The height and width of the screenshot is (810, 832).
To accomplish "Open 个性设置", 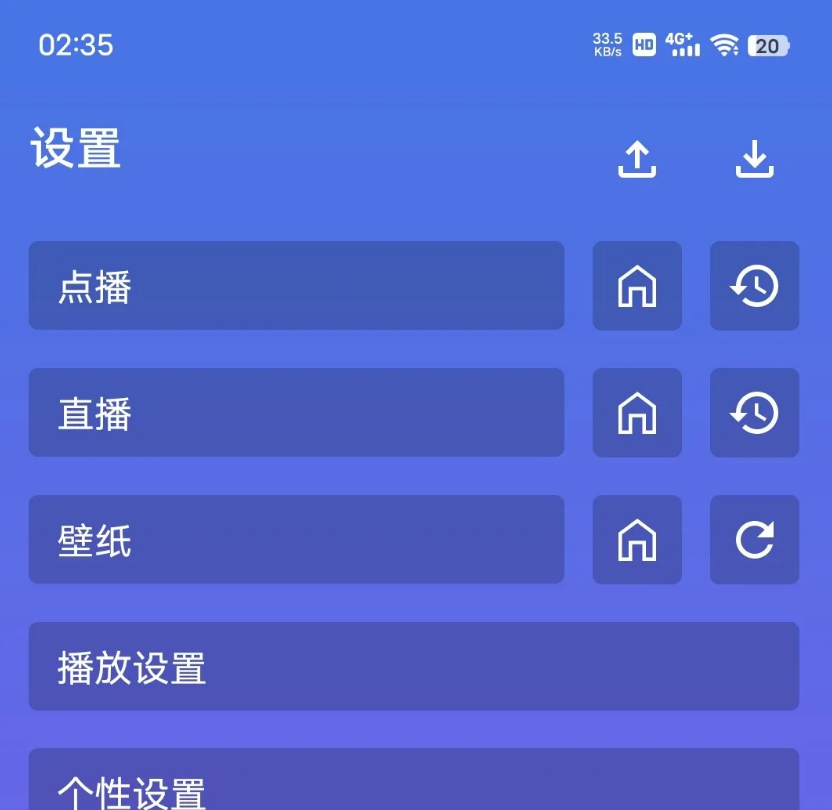I will (x=413, y=785).
